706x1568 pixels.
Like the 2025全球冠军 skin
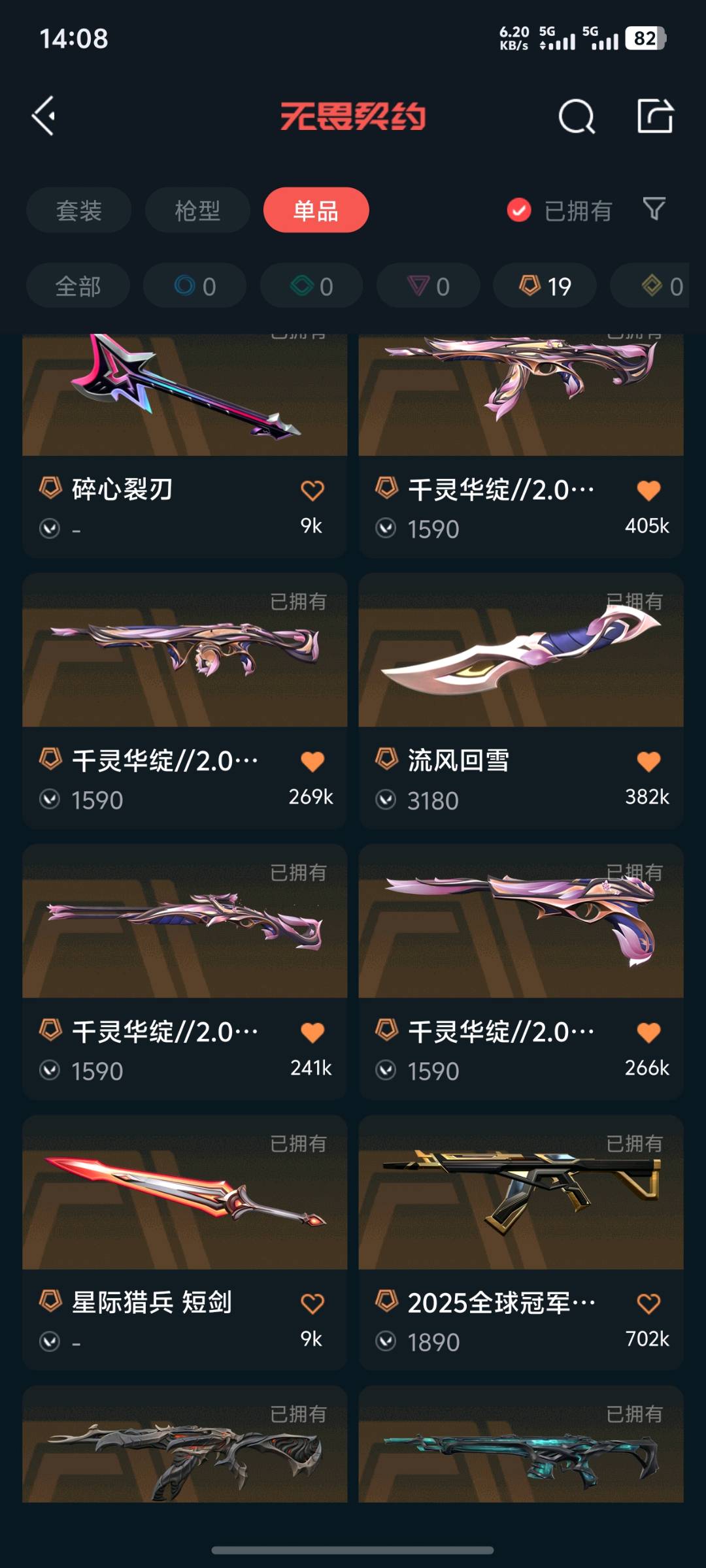[648, 1303]
